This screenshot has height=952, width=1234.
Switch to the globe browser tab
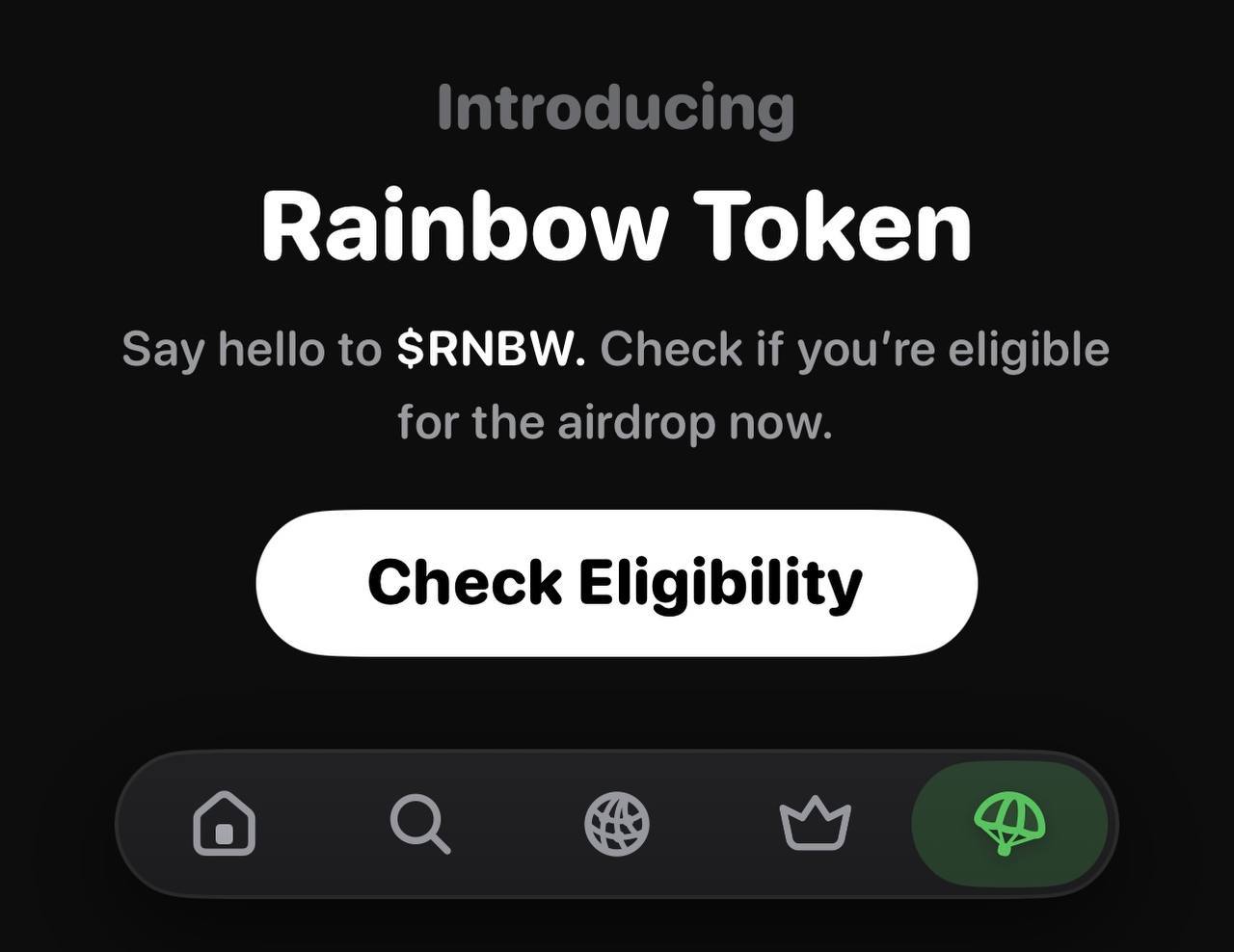pos(617,824)
